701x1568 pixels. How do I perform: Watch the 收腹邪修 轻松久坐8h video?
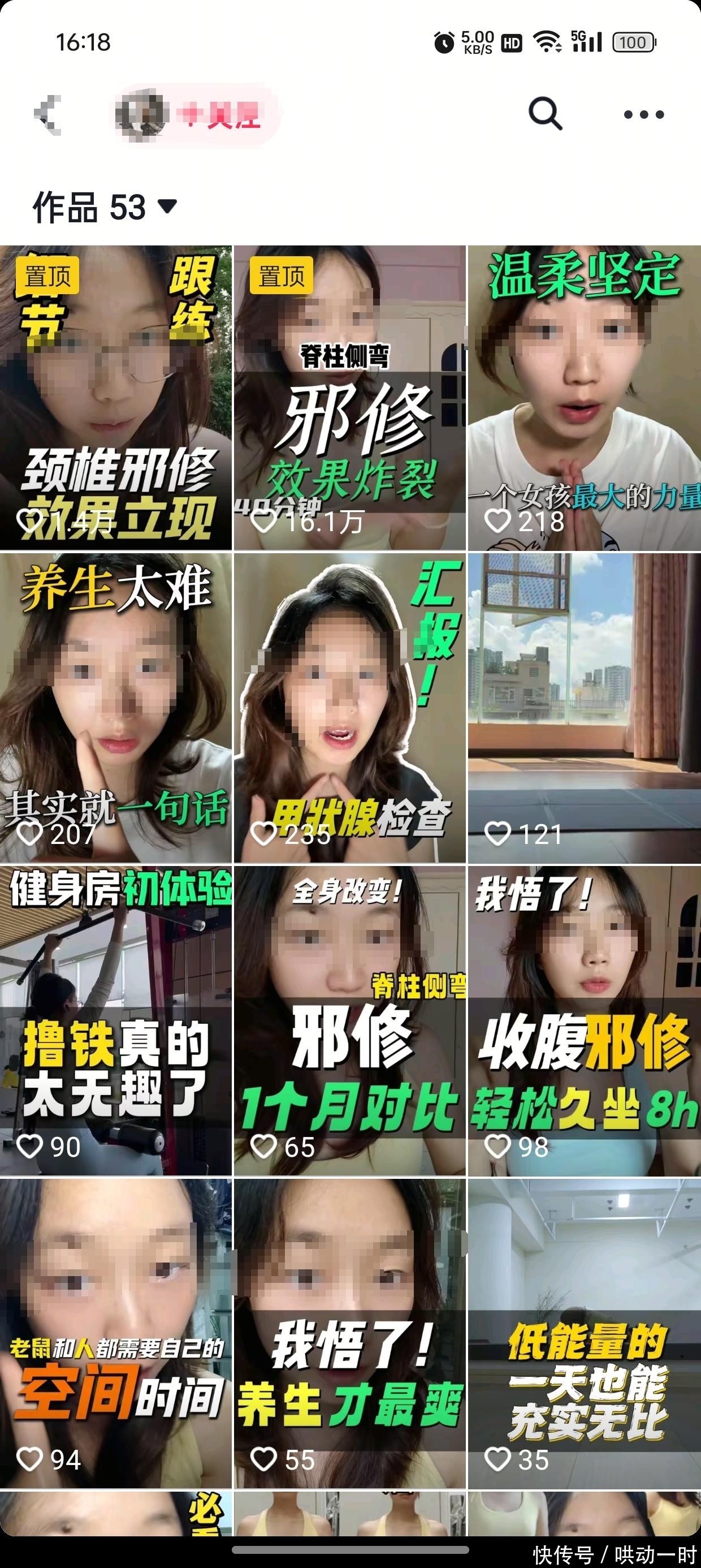[584, 1021]
